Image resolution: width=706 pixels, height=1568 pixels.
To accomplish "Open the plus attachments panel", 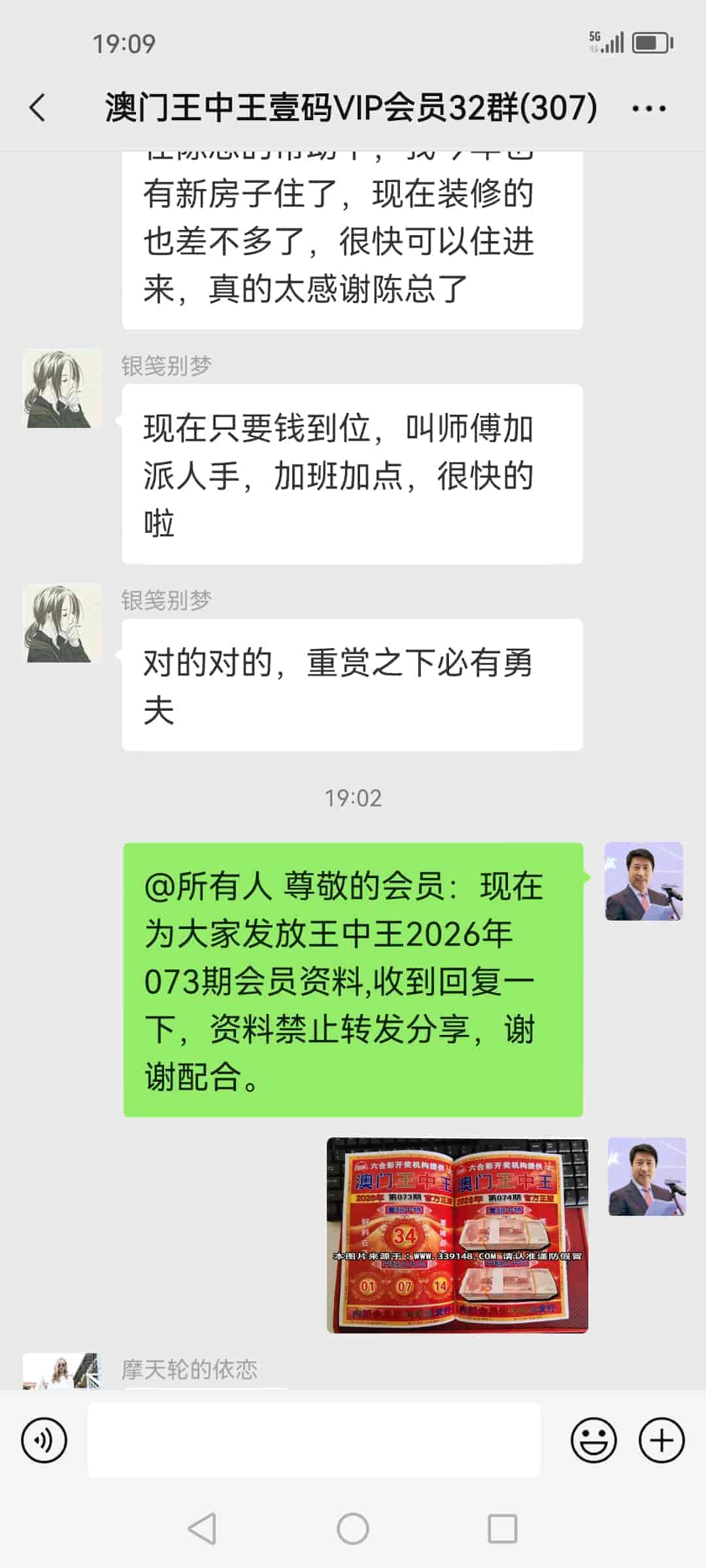I will point(662,1440).
